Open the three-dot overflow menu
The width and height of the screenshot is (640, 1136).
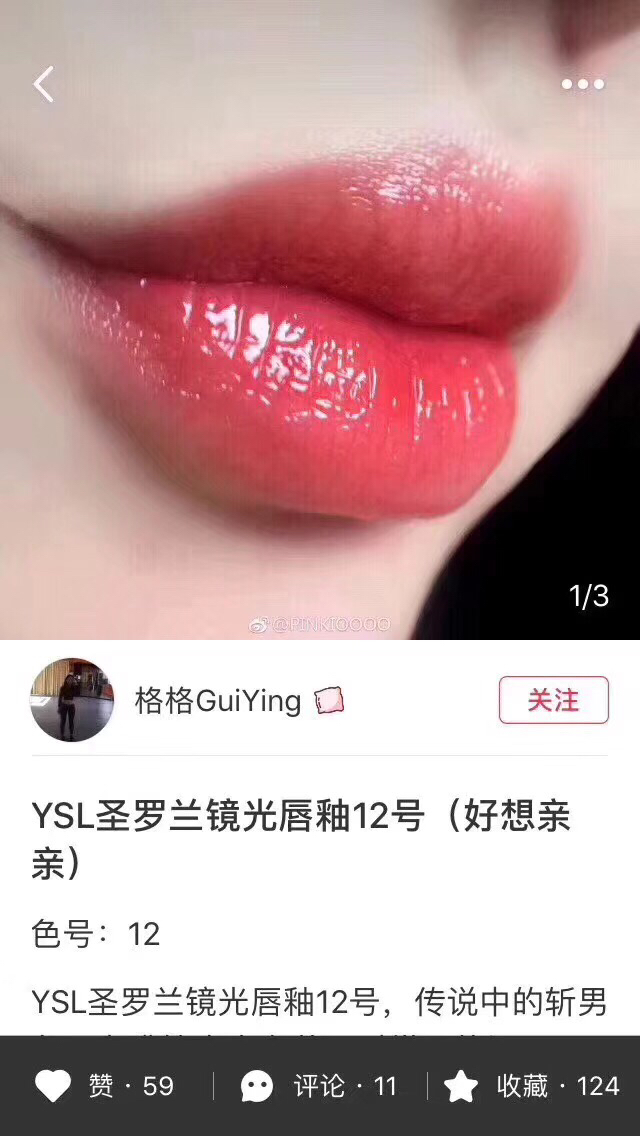pos(582,85)
